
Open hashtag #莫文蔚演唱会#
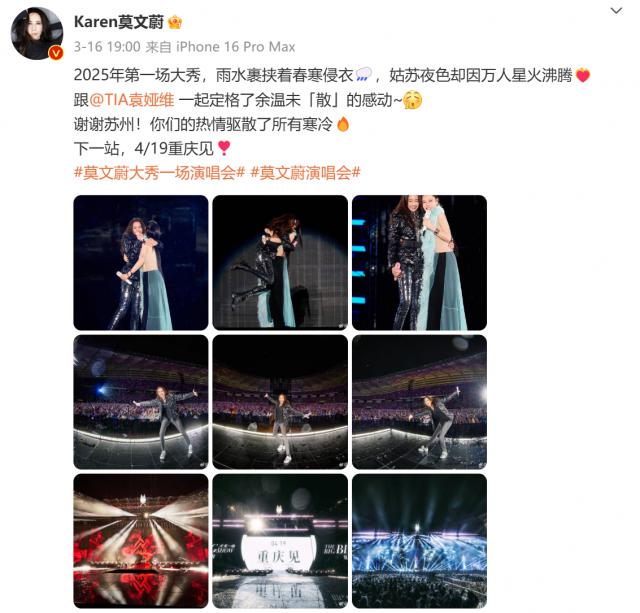click(305, 173)
